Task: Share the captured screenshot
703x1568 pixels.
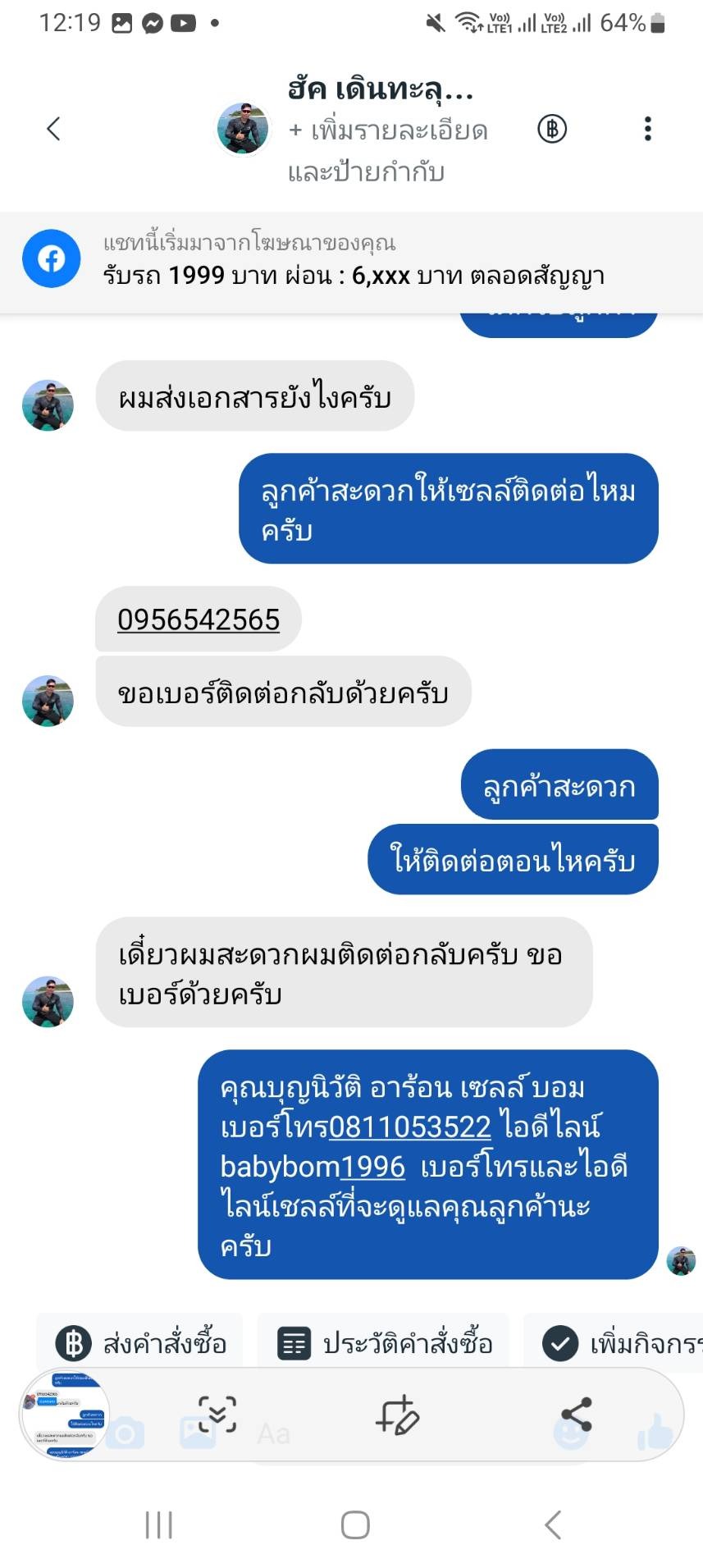Action: pyautogui.click(x=576, y=1414)
